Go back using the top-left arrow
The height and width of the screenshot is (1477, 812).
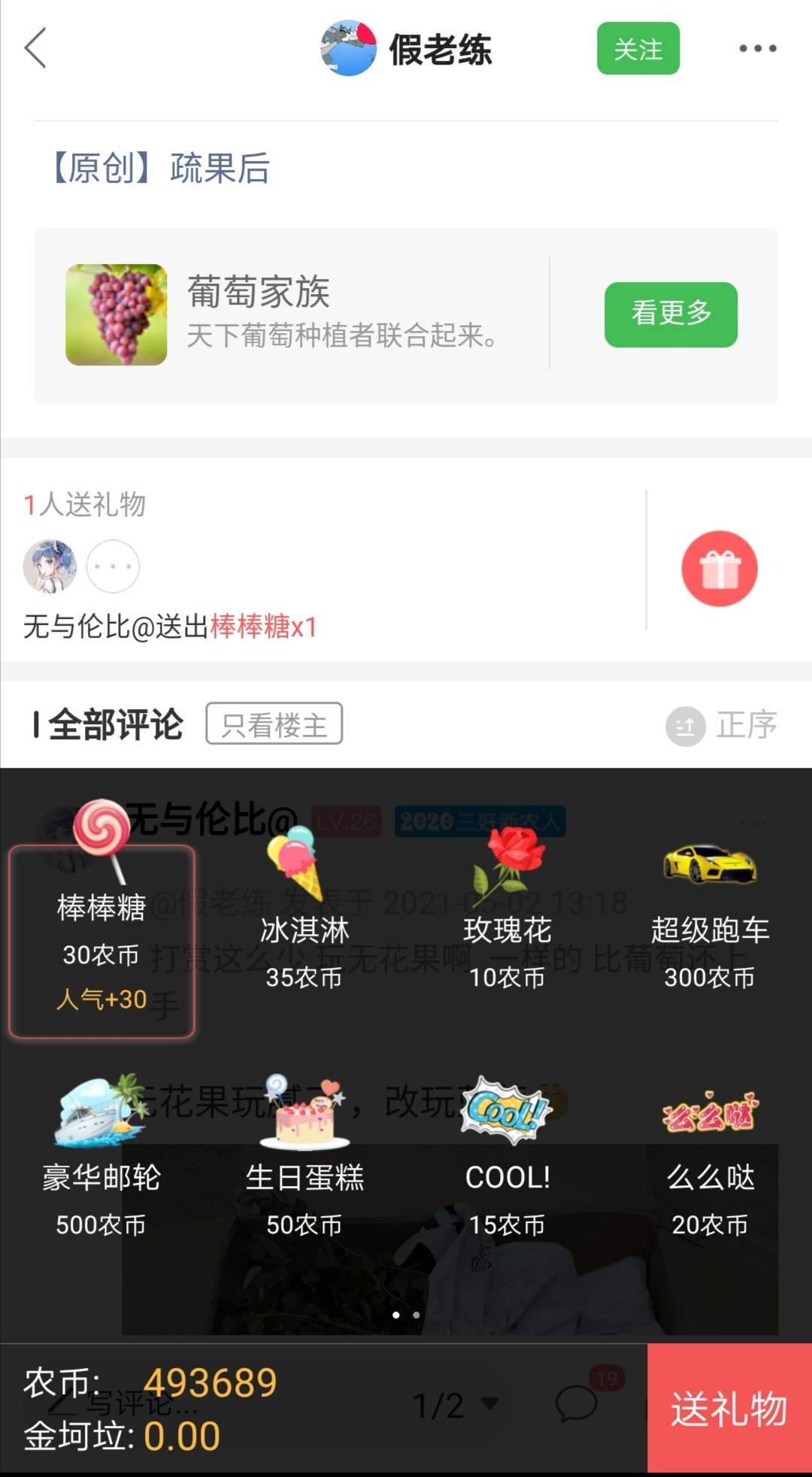pos(35,48)
